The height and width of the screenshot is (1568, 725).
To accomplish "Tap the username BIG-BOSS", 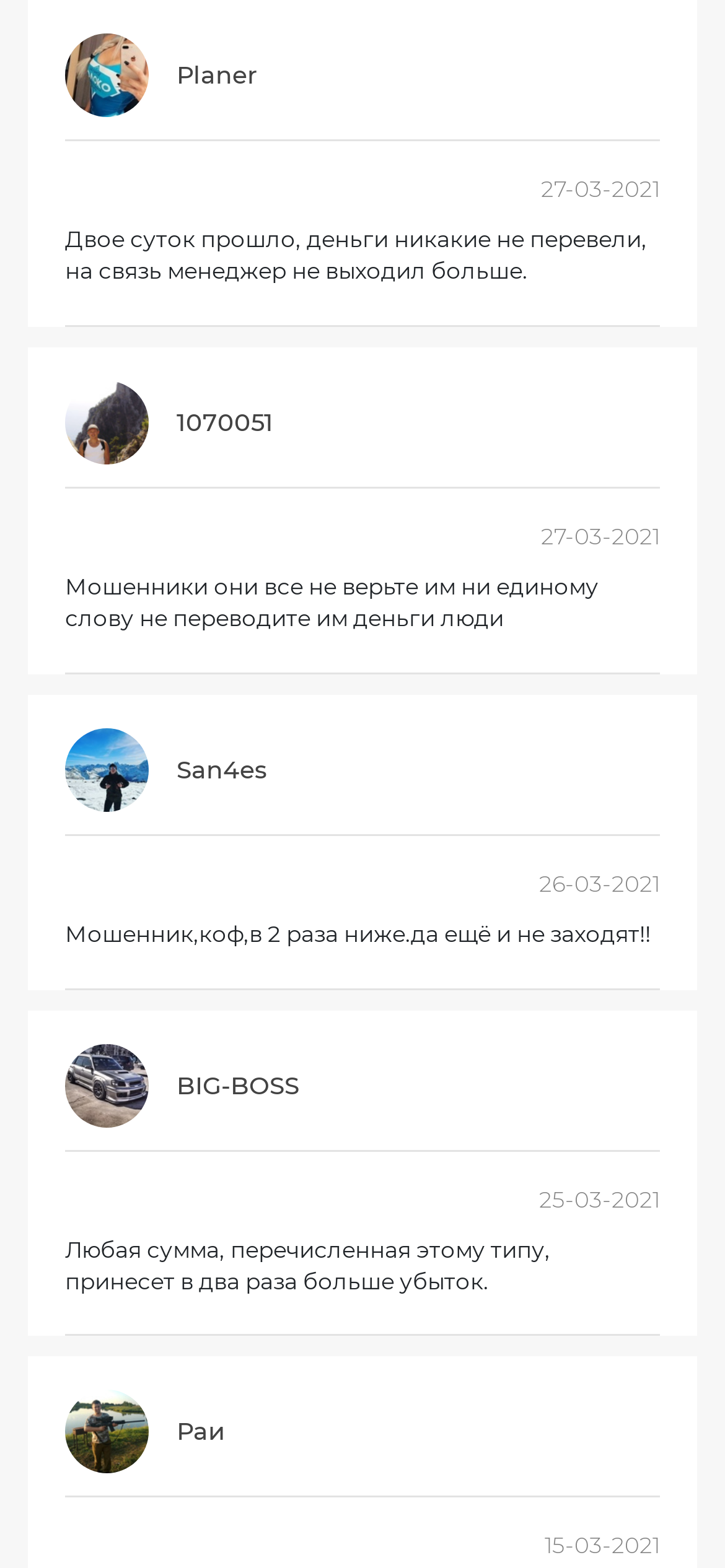I will [238, 1086].
